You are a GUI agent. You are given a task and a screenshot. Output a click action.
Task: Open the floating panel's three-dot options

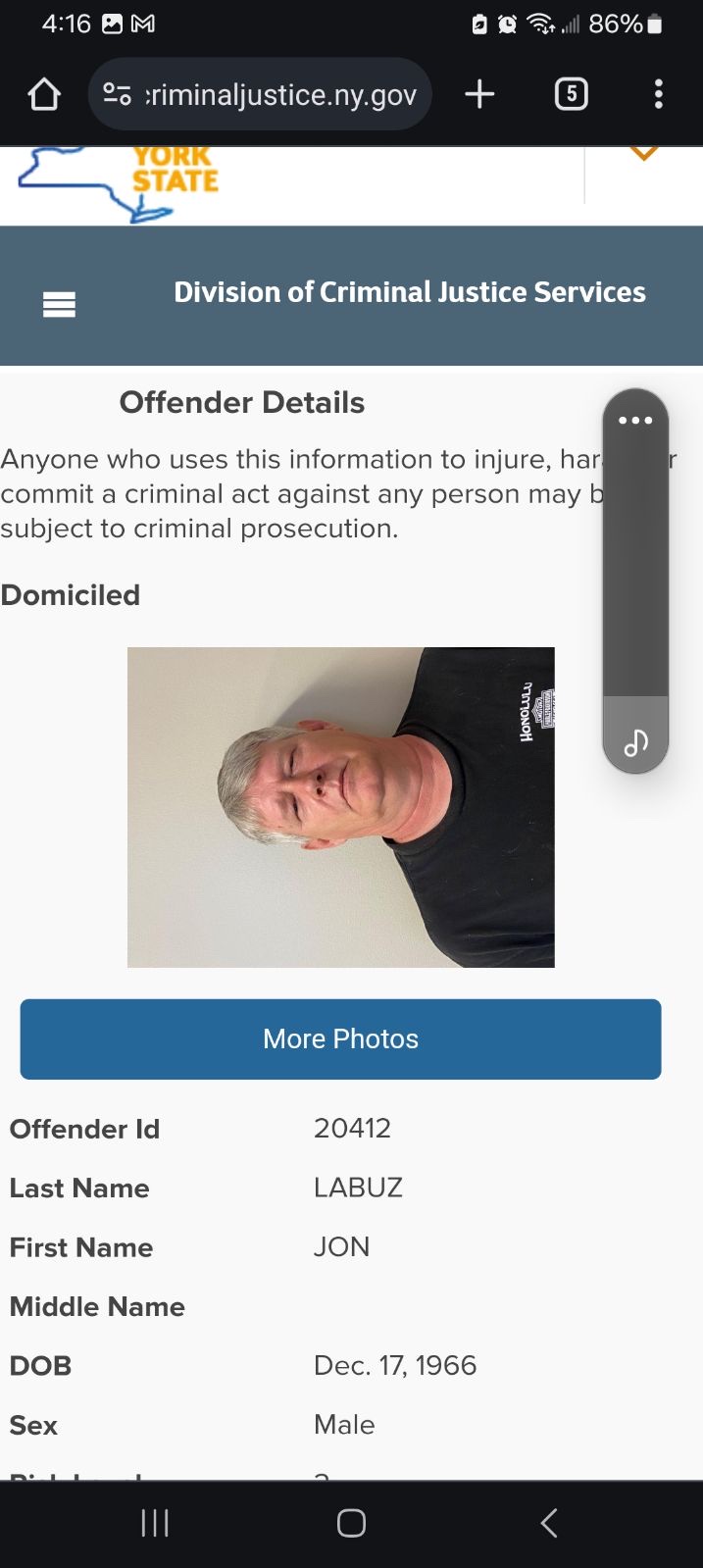635,421
